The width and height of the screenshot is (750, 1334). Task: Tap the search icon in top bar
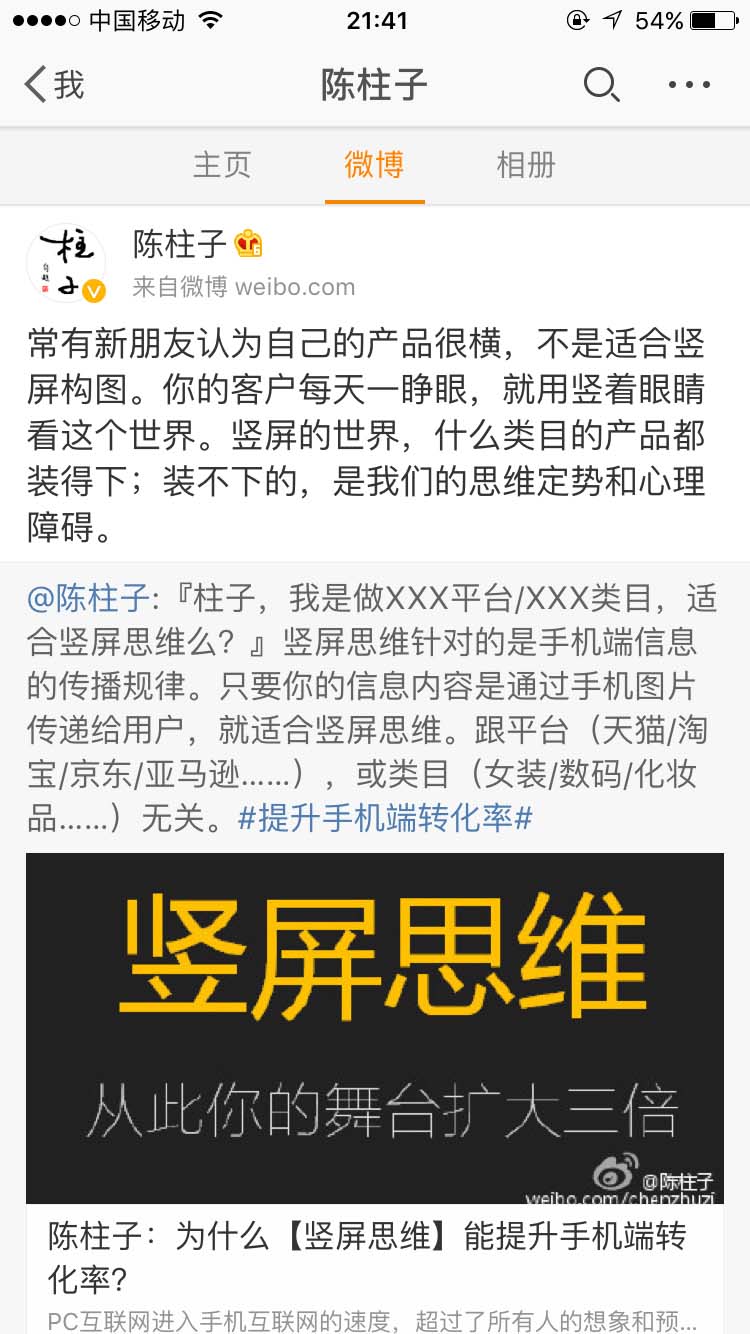click(601, 85)
